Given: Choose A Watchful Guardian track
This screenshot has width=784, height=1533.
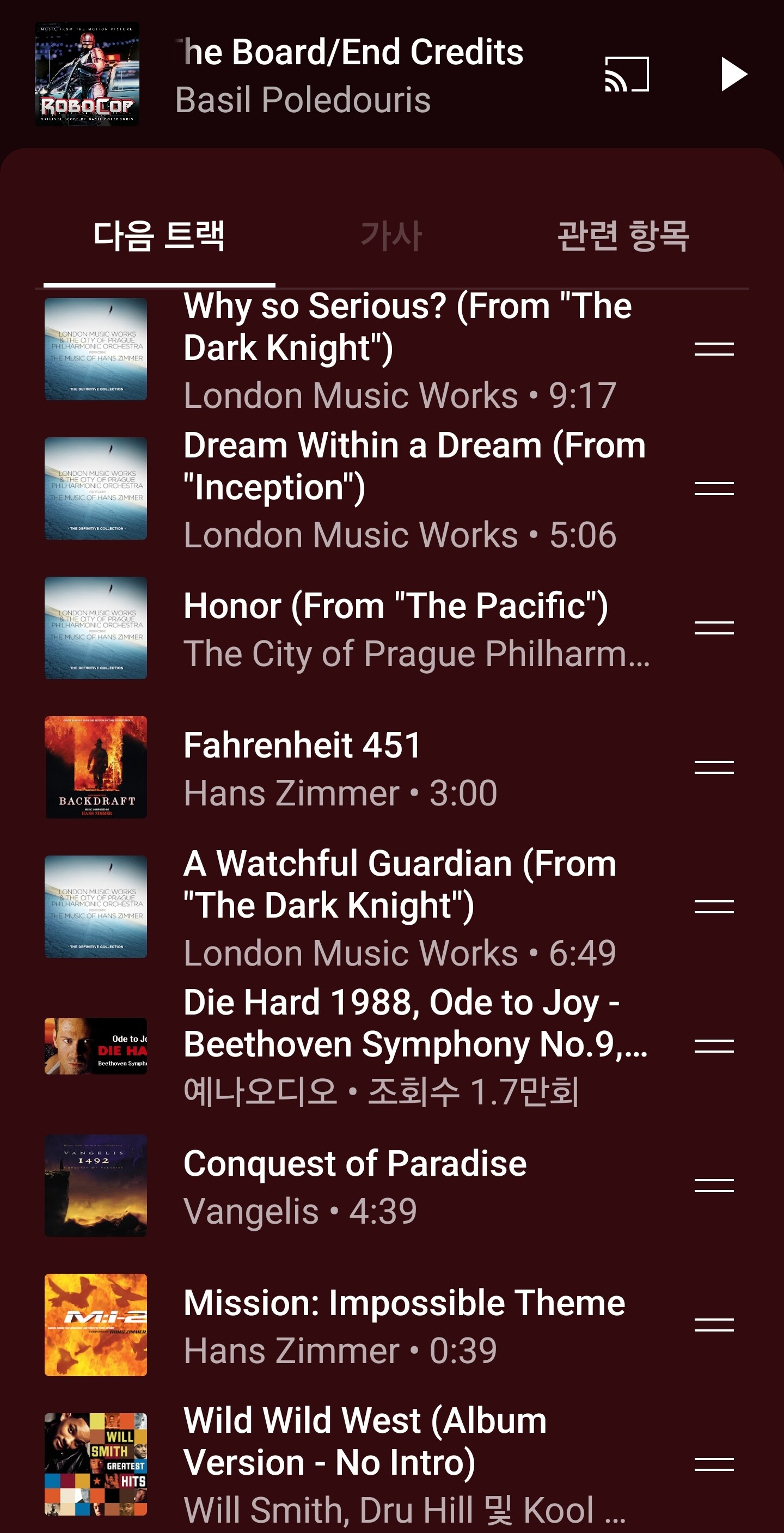Looking at the screenshot, I should 400,906.
